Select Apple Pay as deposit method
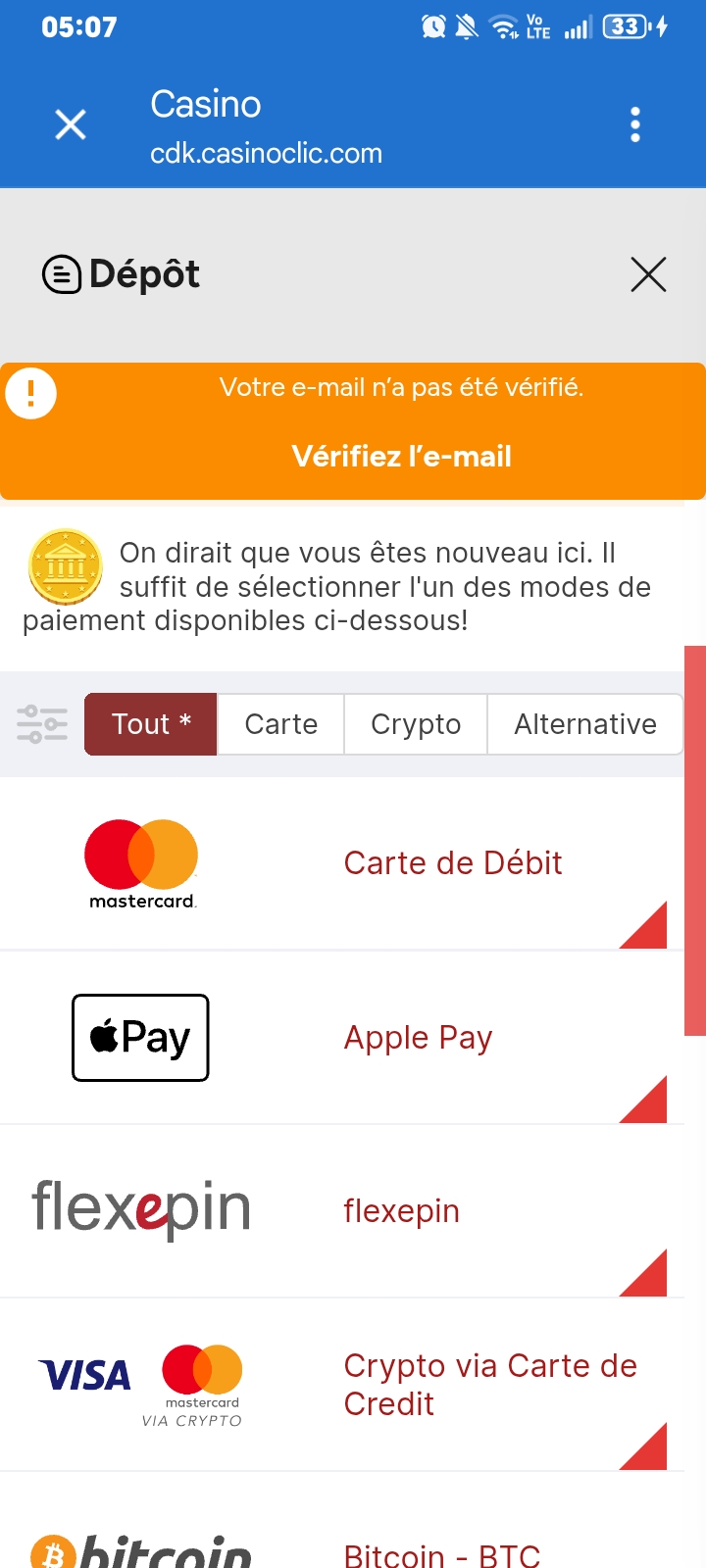 (341, 1038)
